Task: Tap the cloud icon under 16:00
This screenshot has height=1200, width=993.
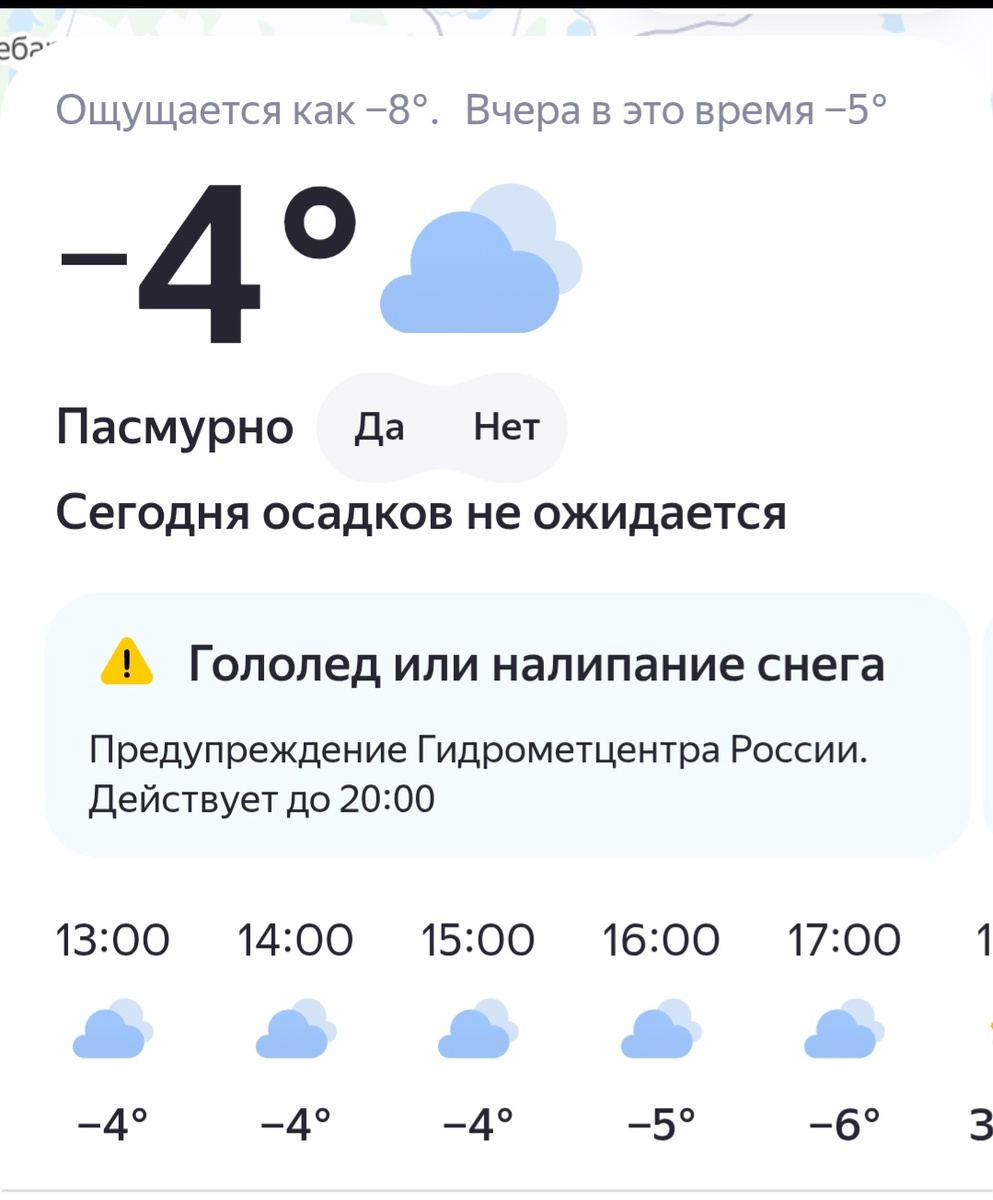Action: point(660,1032)
